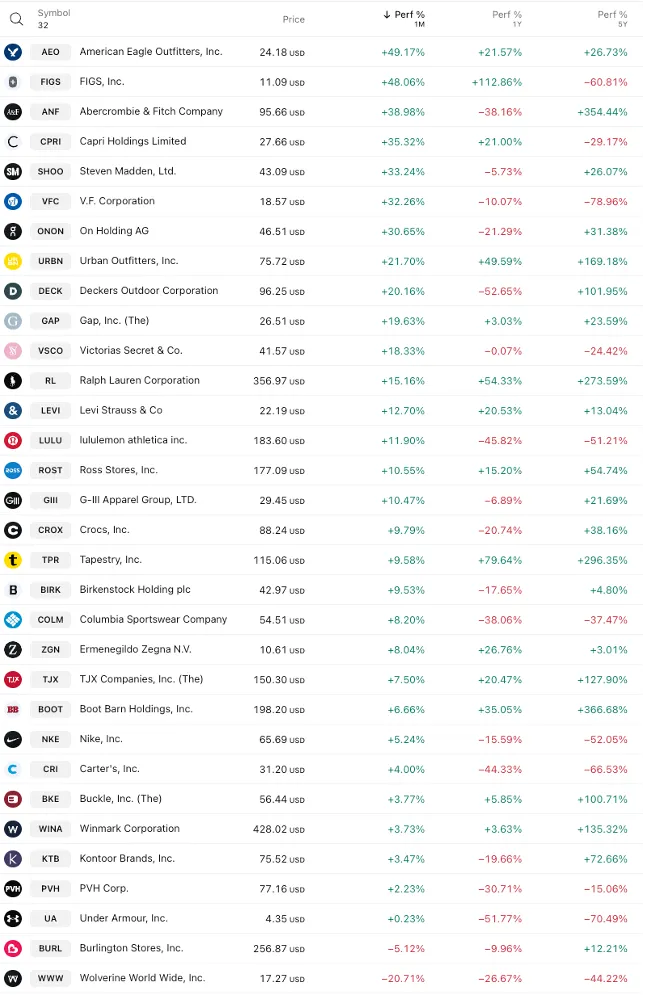Open FIGS, Inc. stock row
This screenshot has width=662, height=995.
102,82
